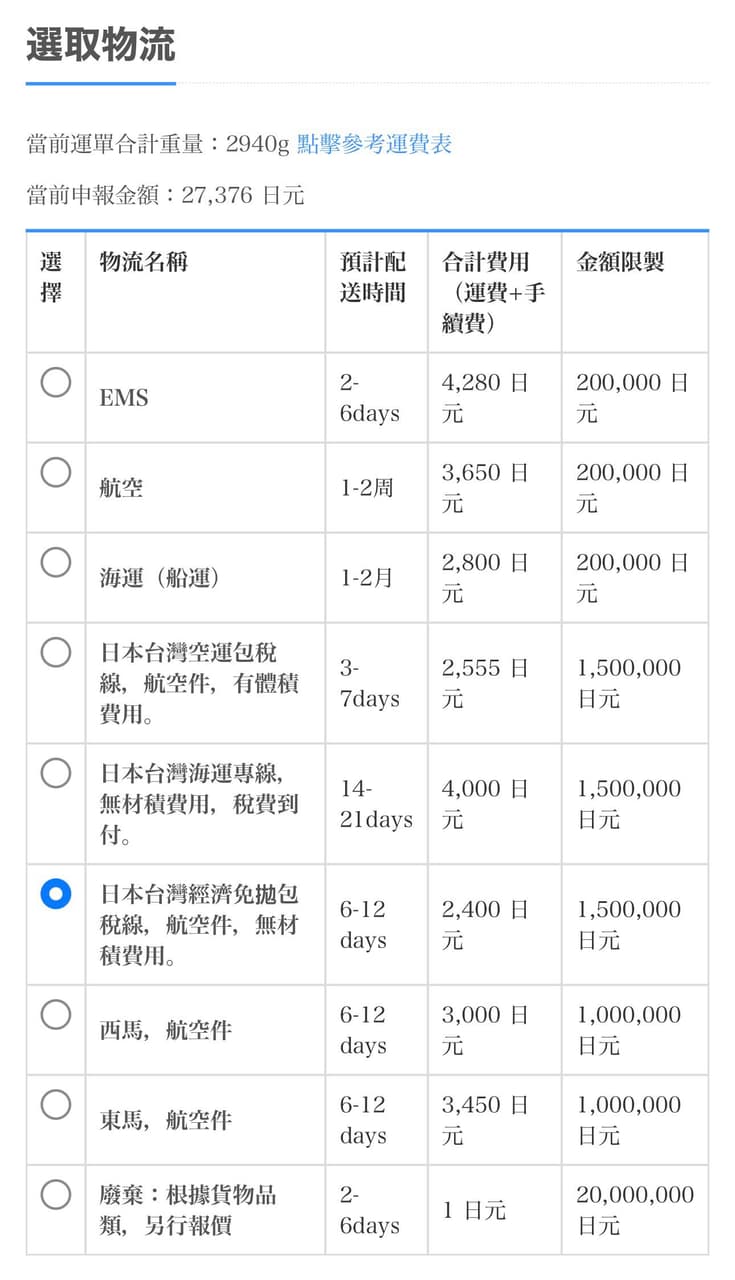The image size is (735, 1280).
Task: Pick 日本台灣空運包稅線 with volume fee
Action: (x=56, y=652)
